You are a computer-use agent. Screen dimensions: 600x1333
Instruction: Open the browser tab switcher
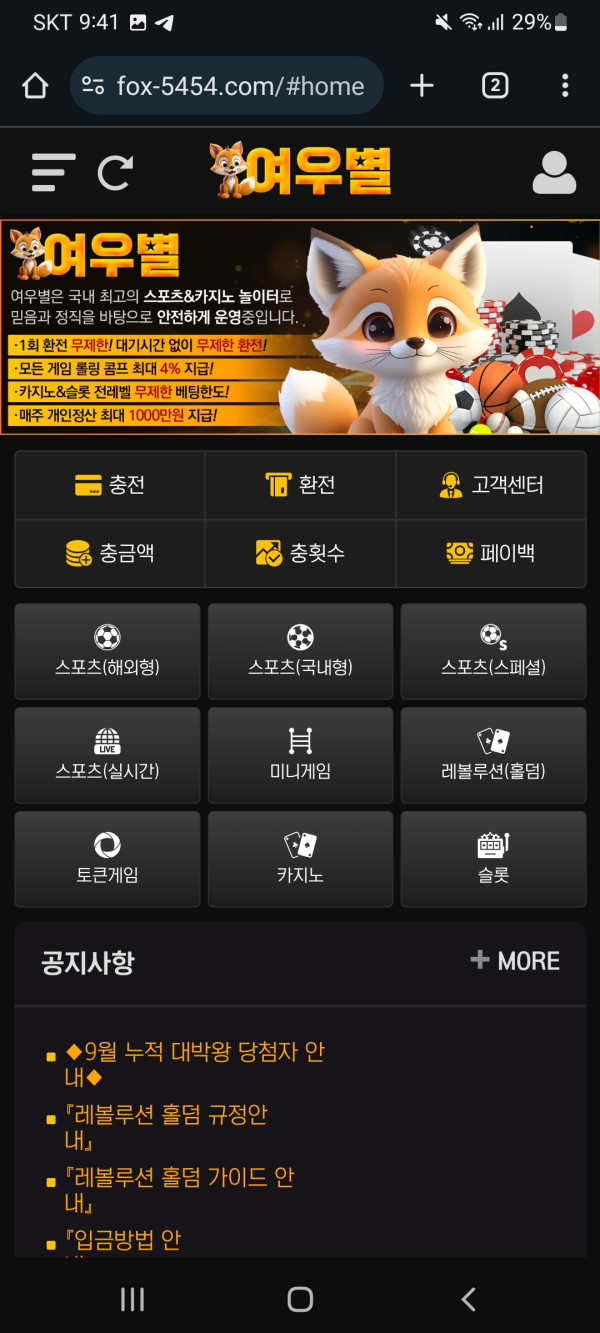pyautogui.click(x=495, y=86)
